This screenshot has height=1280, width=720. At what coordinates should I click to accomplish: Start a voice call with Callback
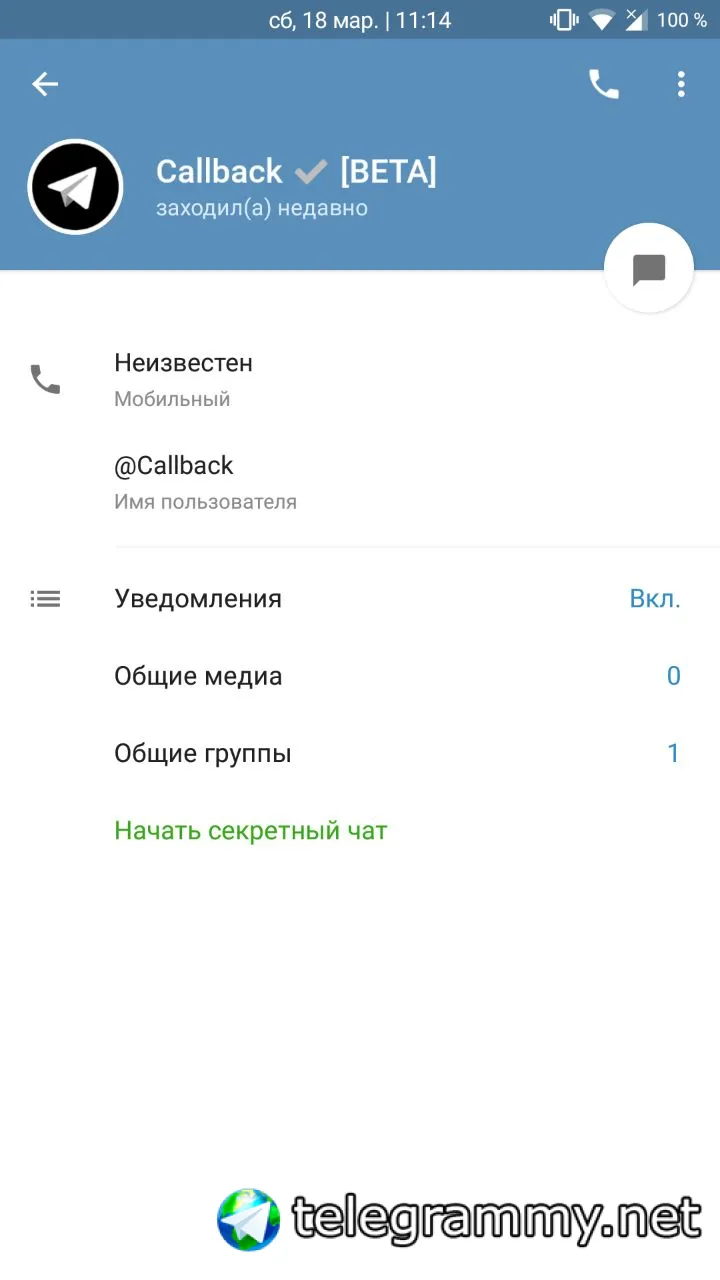coord(603,85)
